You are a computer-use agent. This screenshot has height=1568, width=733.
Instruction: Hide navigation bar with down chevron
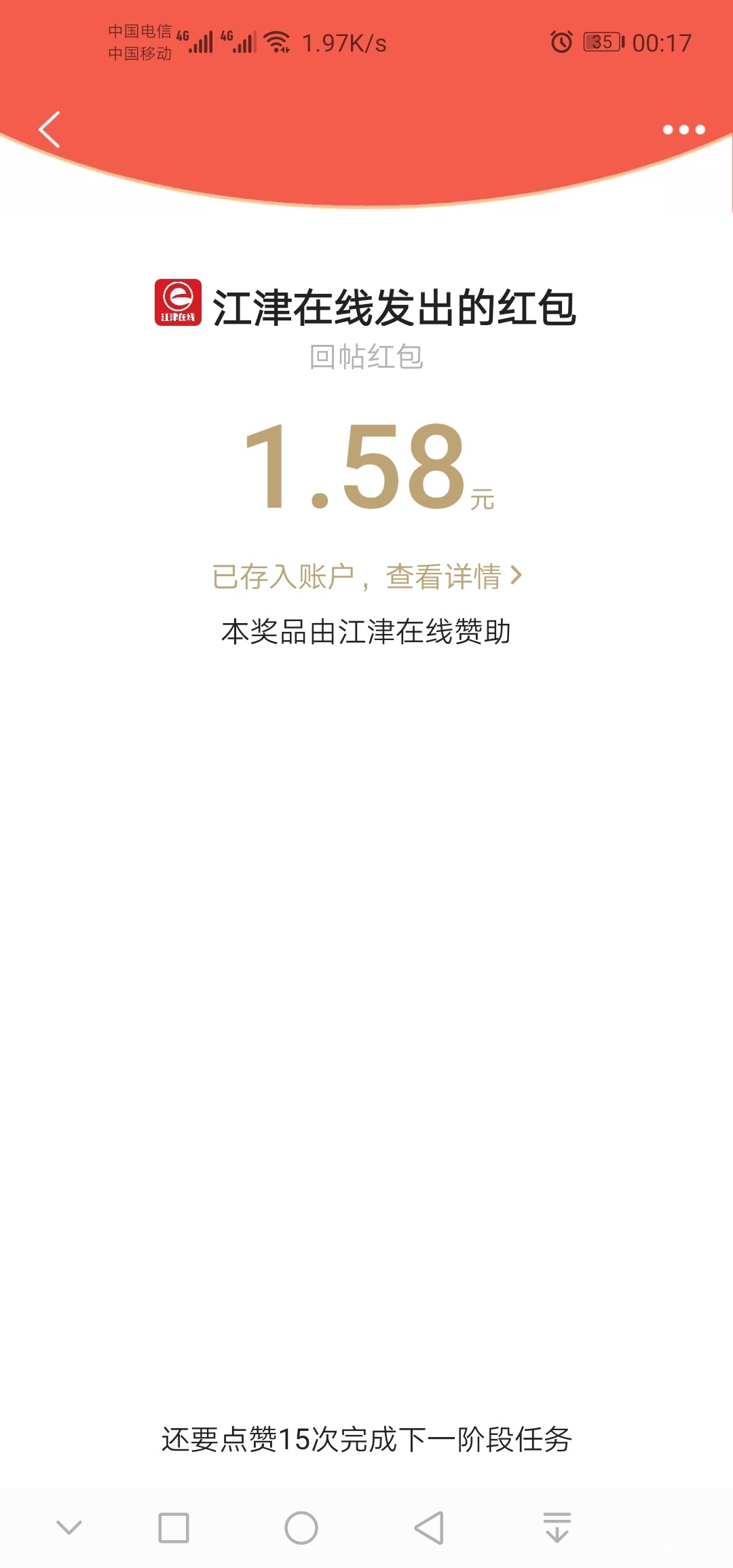click(x=69, y=1528)
